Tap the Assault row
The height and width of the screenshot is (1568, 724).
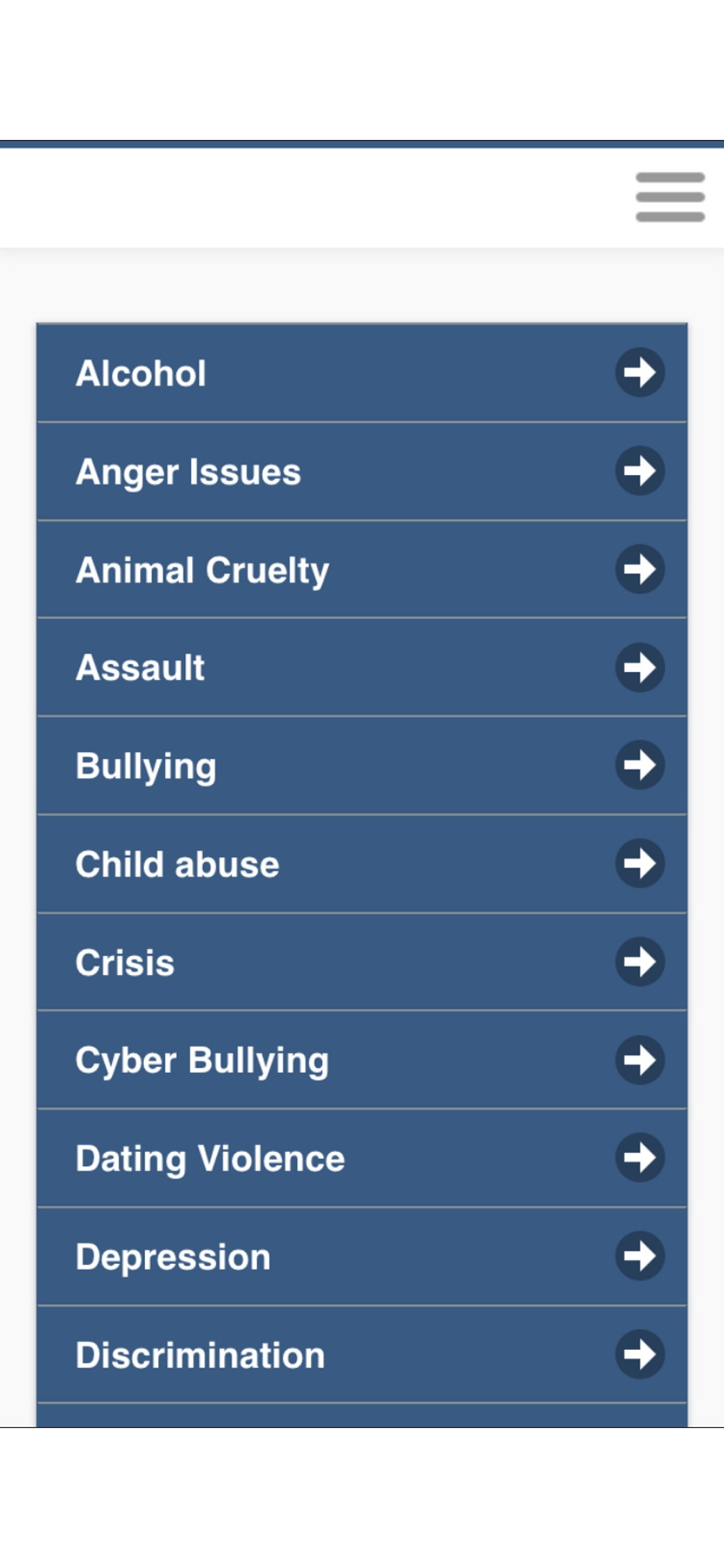click(x=362, y=667)
